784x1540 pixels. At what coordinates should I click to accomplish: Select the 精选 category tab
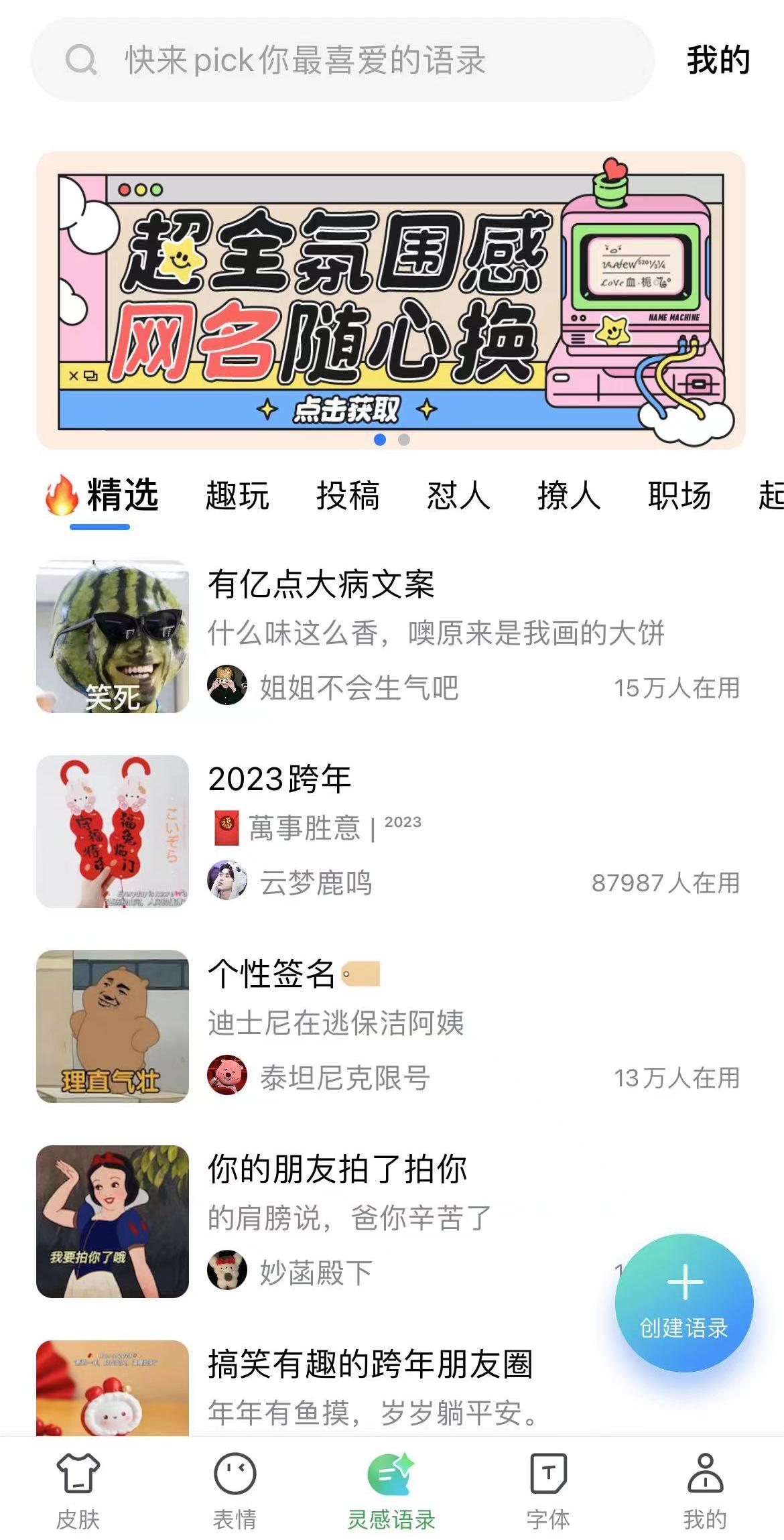click(x=122, y=497)
